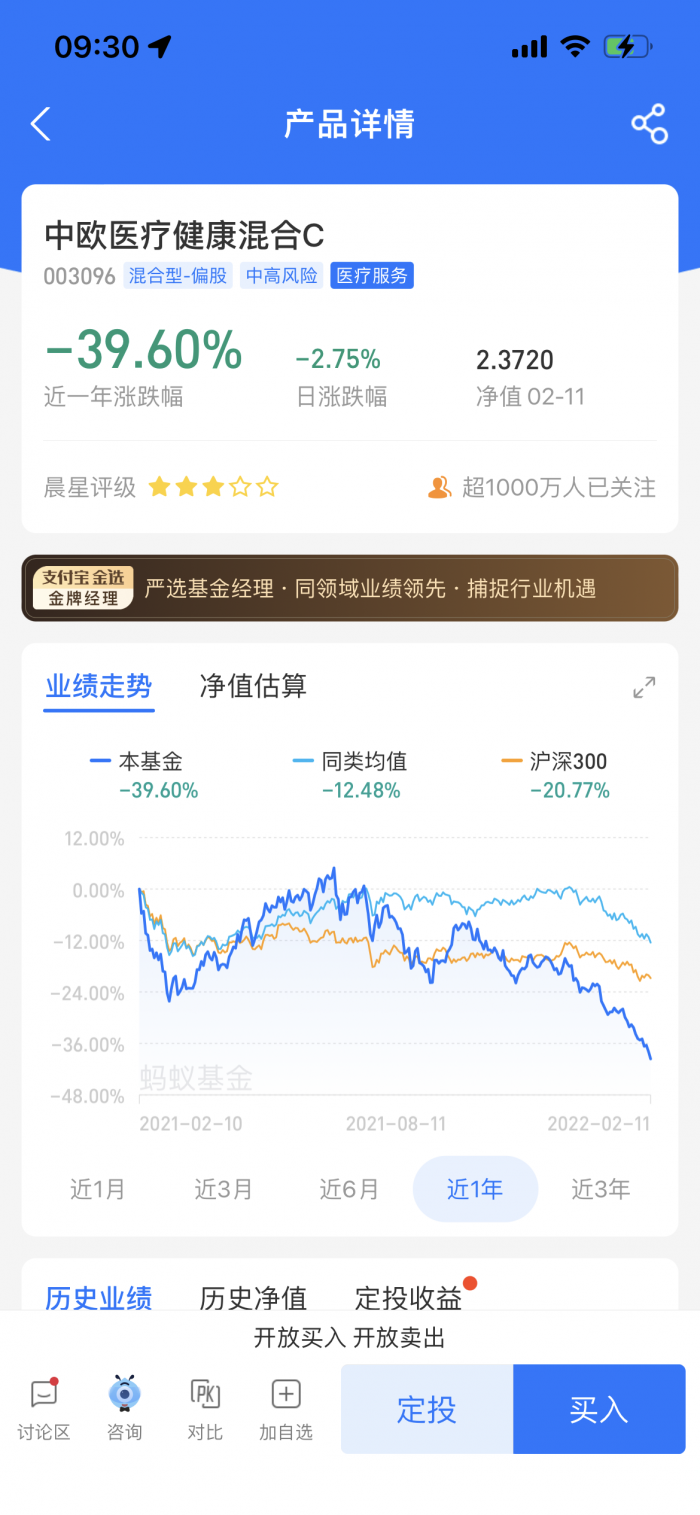The width and height of the screenshot is (700, 1515).
Task: Show the 近6月 chart range
Action: pos(349,1189)
